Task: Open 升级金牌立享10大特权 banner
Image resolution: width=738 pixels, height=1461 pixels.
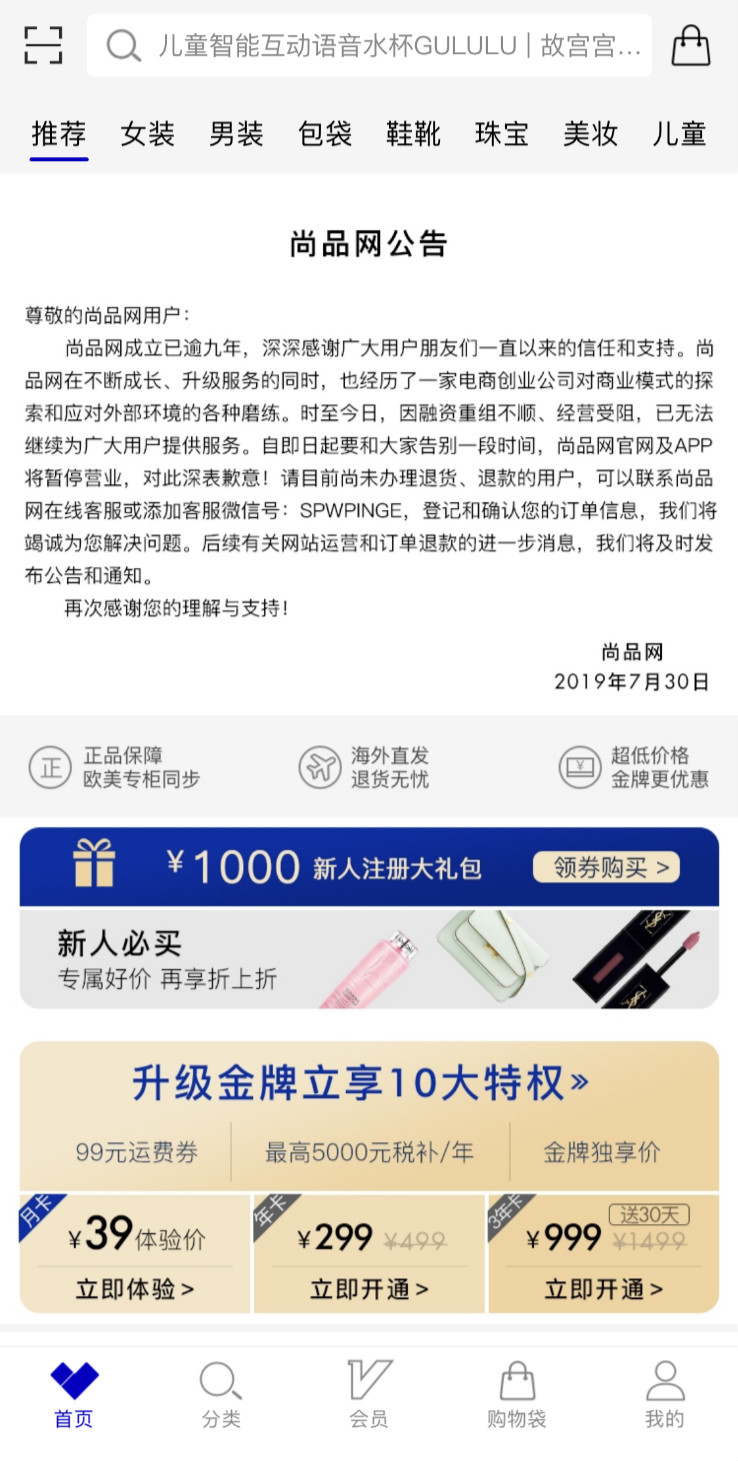Action: (360, 1083)
